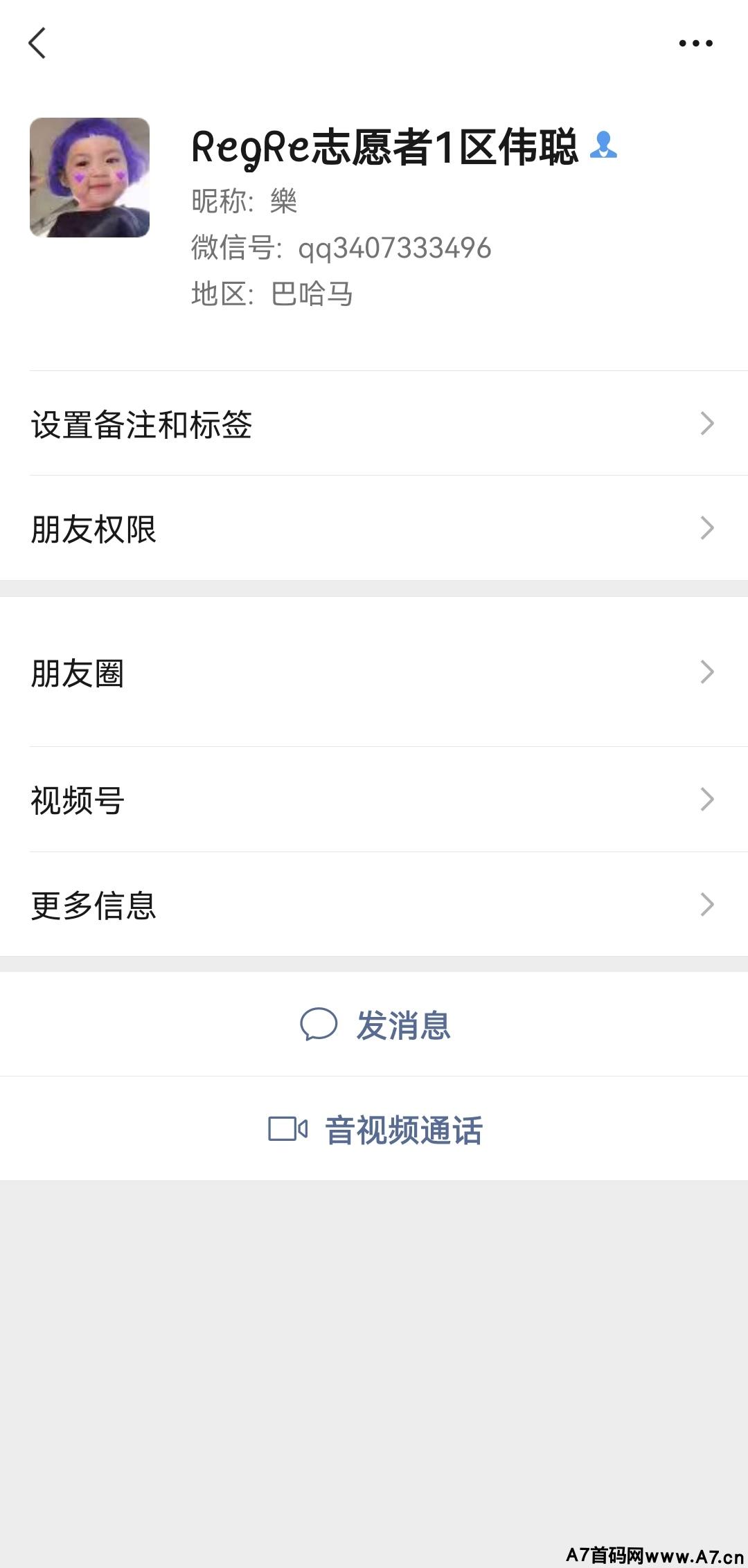Open 设置备注和标签 row
The image size is (748, 1568).
(x=374, y=424)
